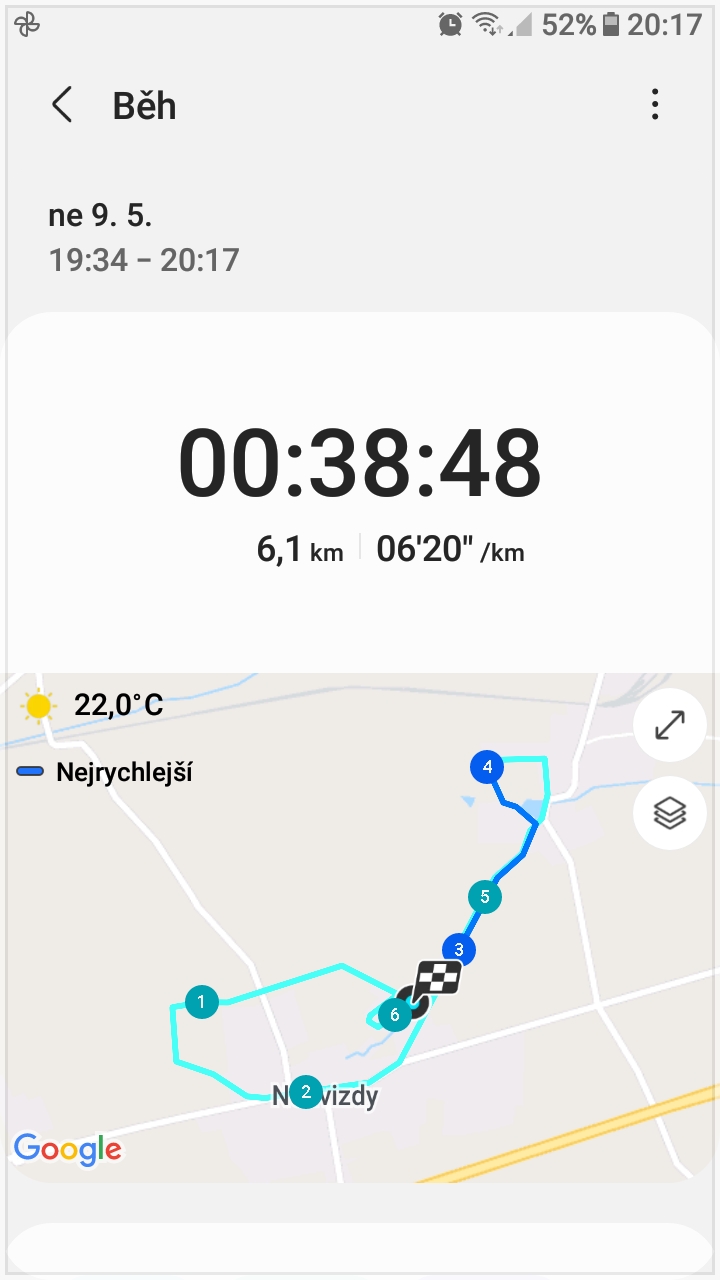Go back from the Běh screen
The image size is (720, 1280).
[x=62, y=105]
